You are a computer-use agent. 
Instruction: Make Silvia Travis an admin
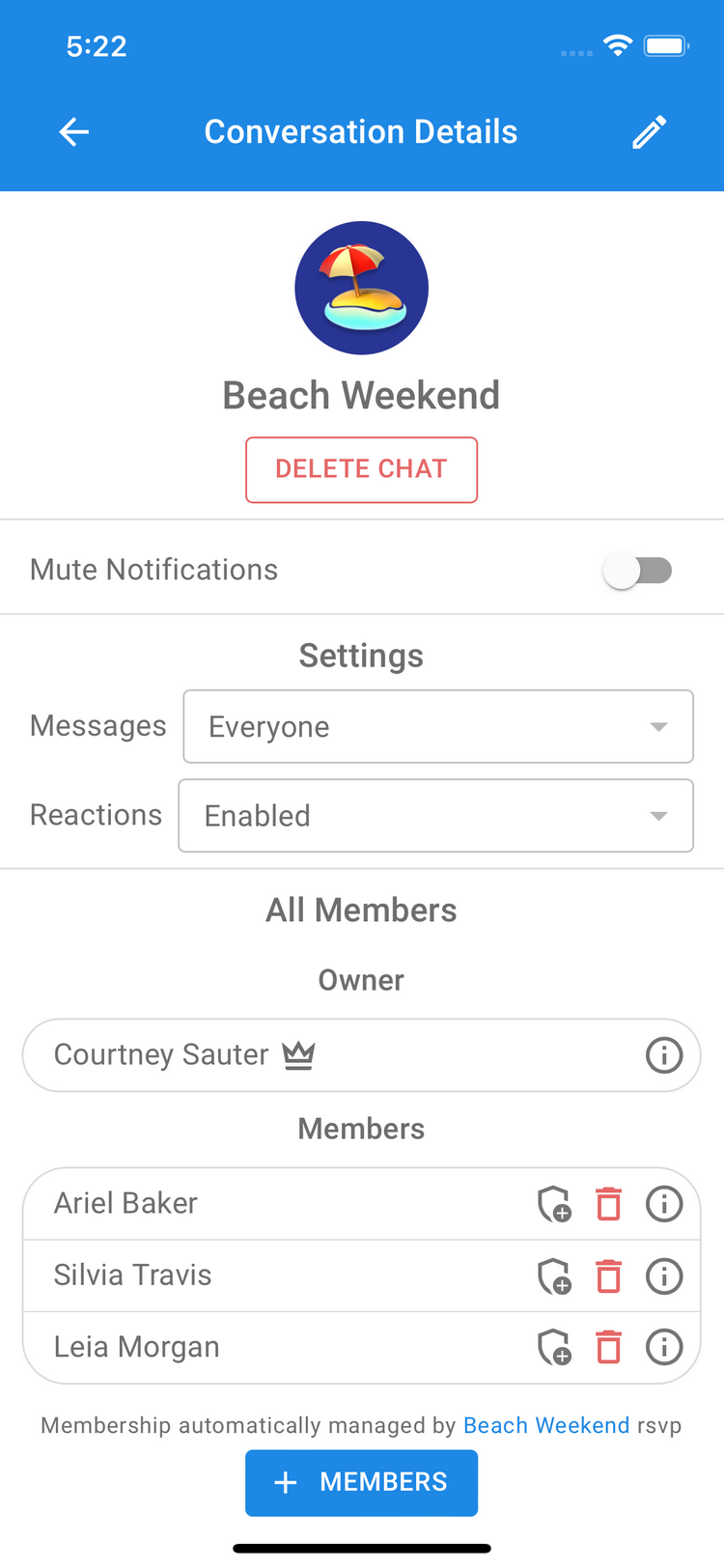point(554,1276)
